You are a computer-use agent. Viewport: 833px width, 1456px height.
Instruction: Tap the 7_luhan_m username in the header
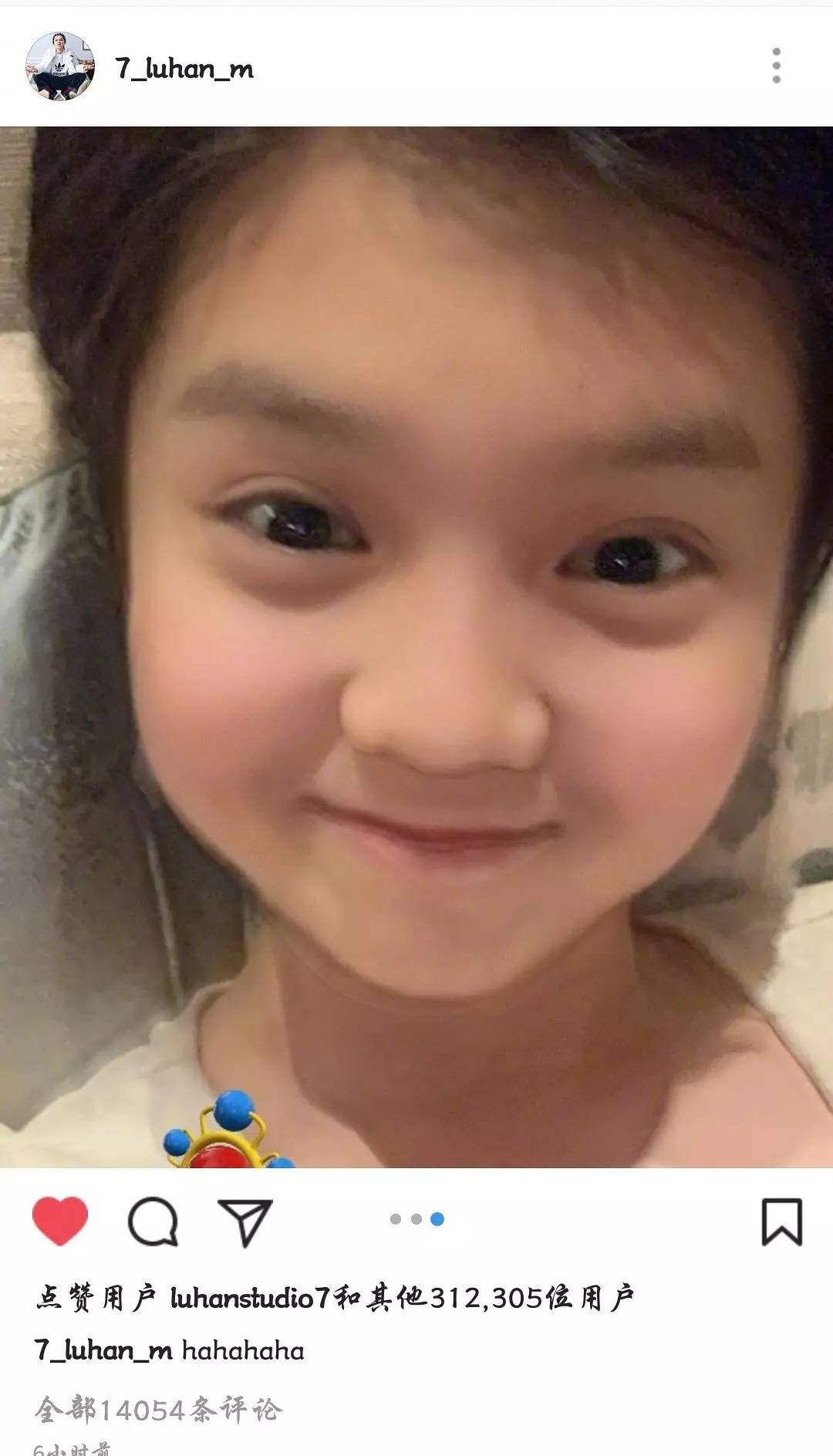point(184,69)
